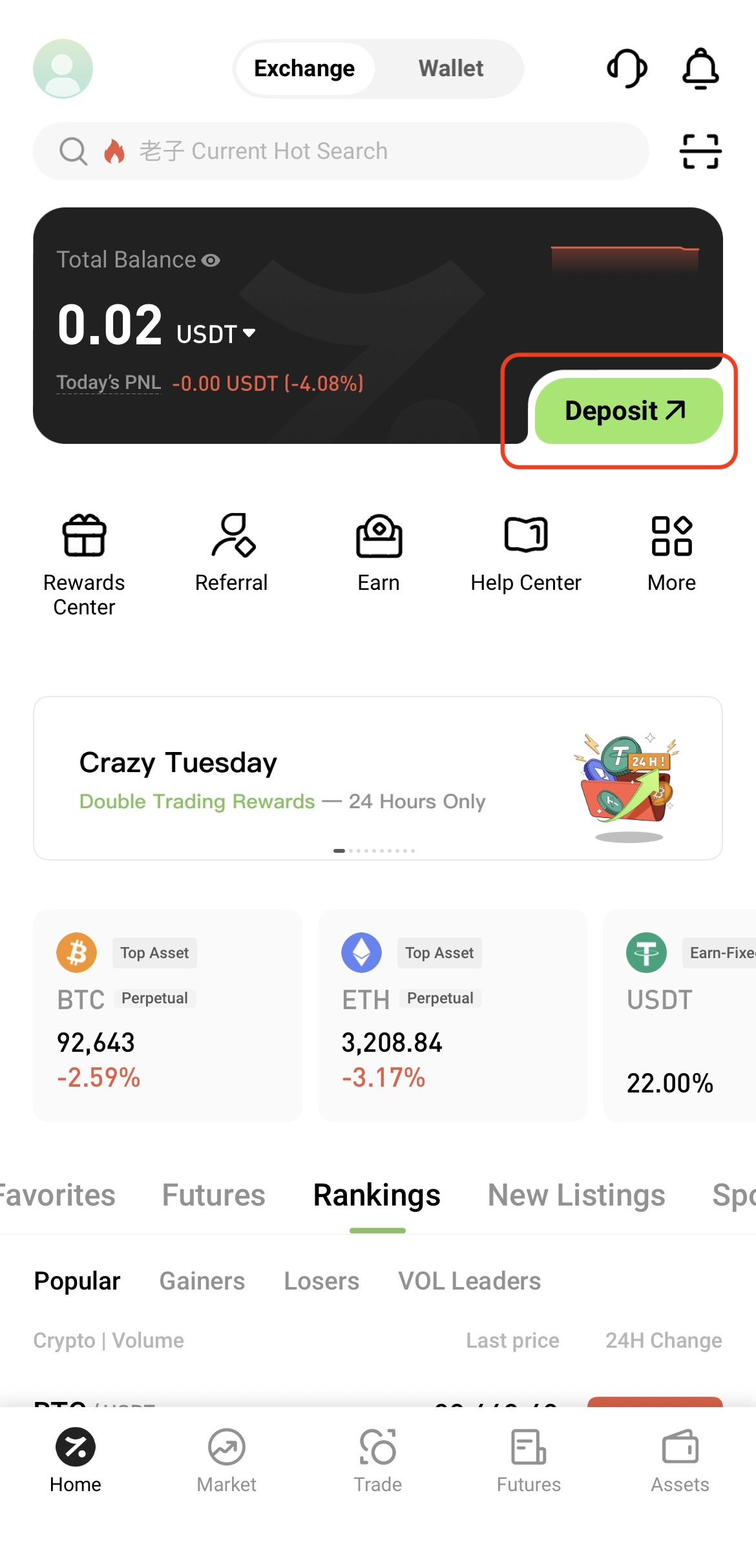This screenshot has width=756, height=1568.
Task: Open the More shortcuts menu
Action: coord(671,554)
